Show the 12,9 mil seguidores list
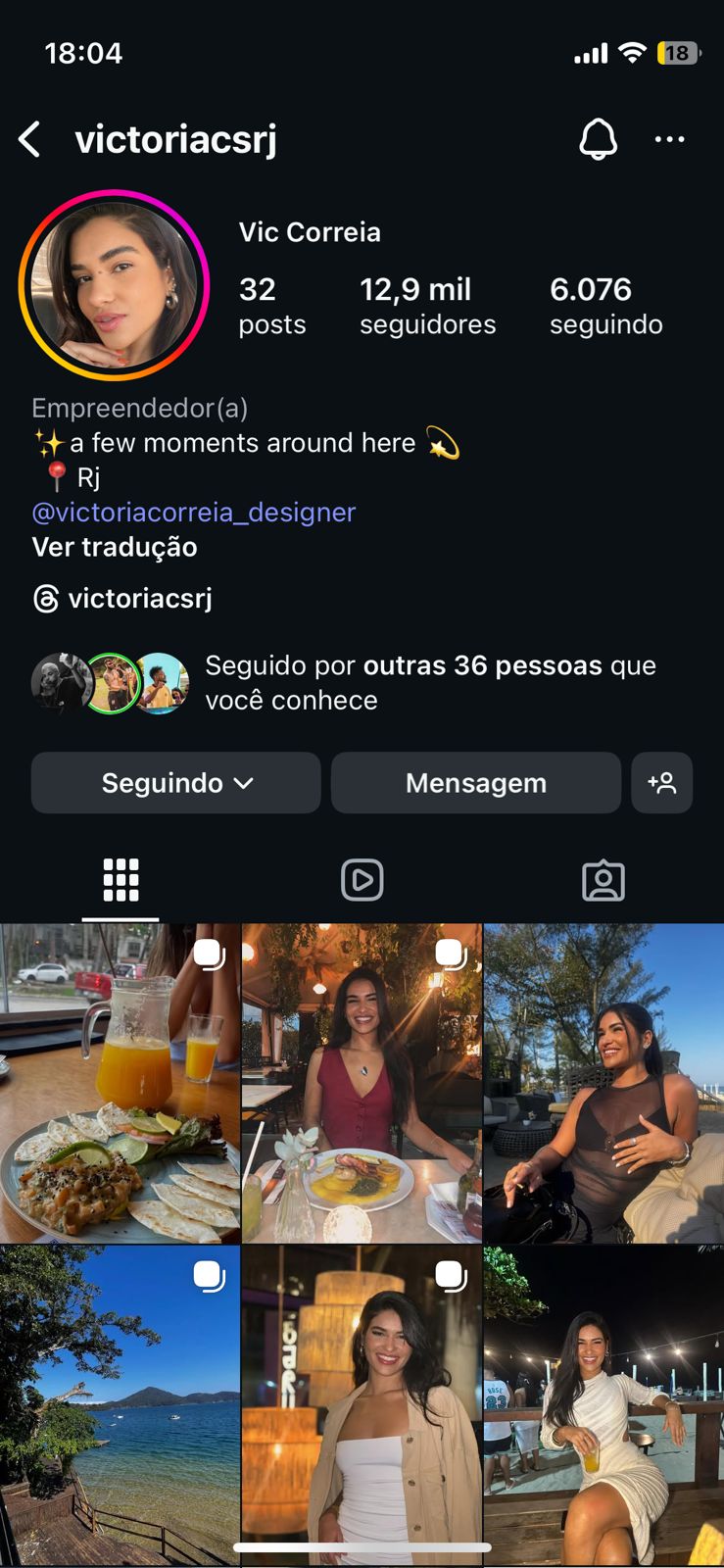 click(427, 305)
